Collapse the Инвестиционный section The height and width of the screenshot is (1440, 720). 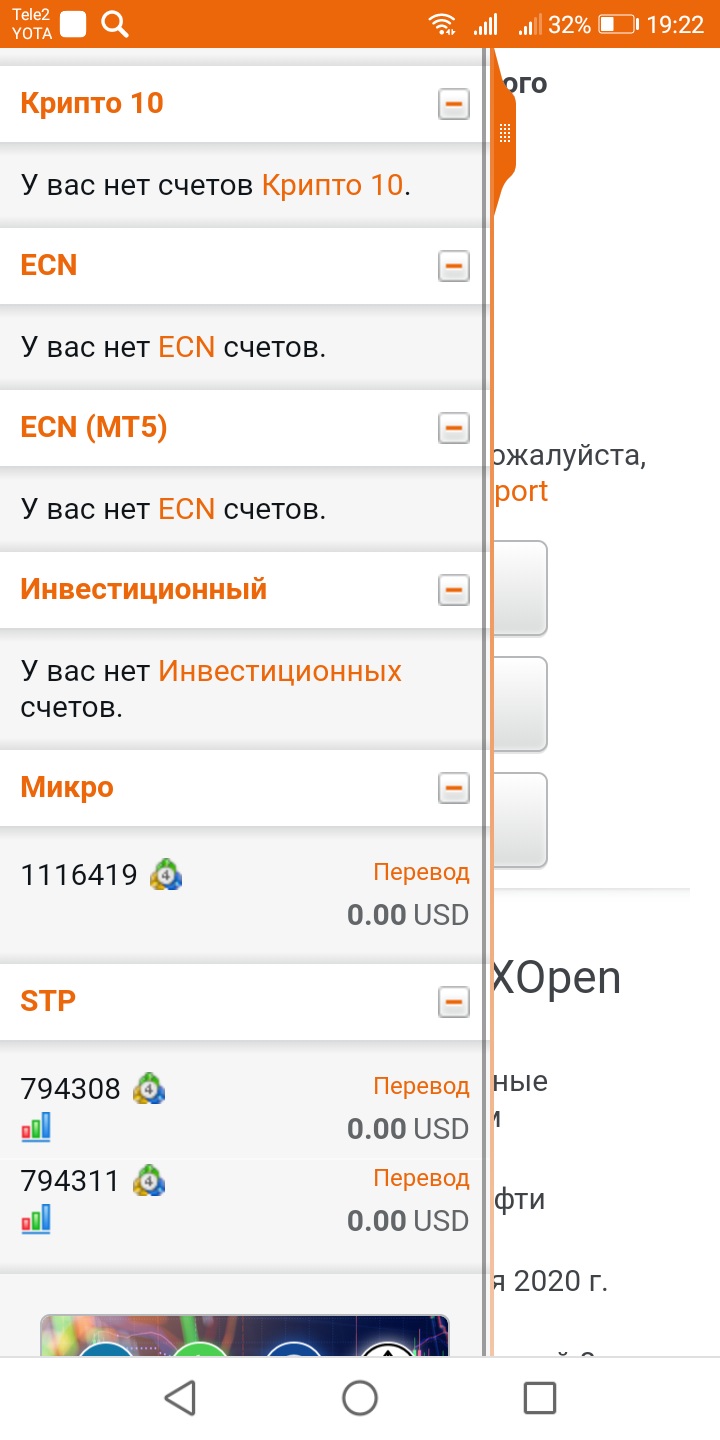454,590
